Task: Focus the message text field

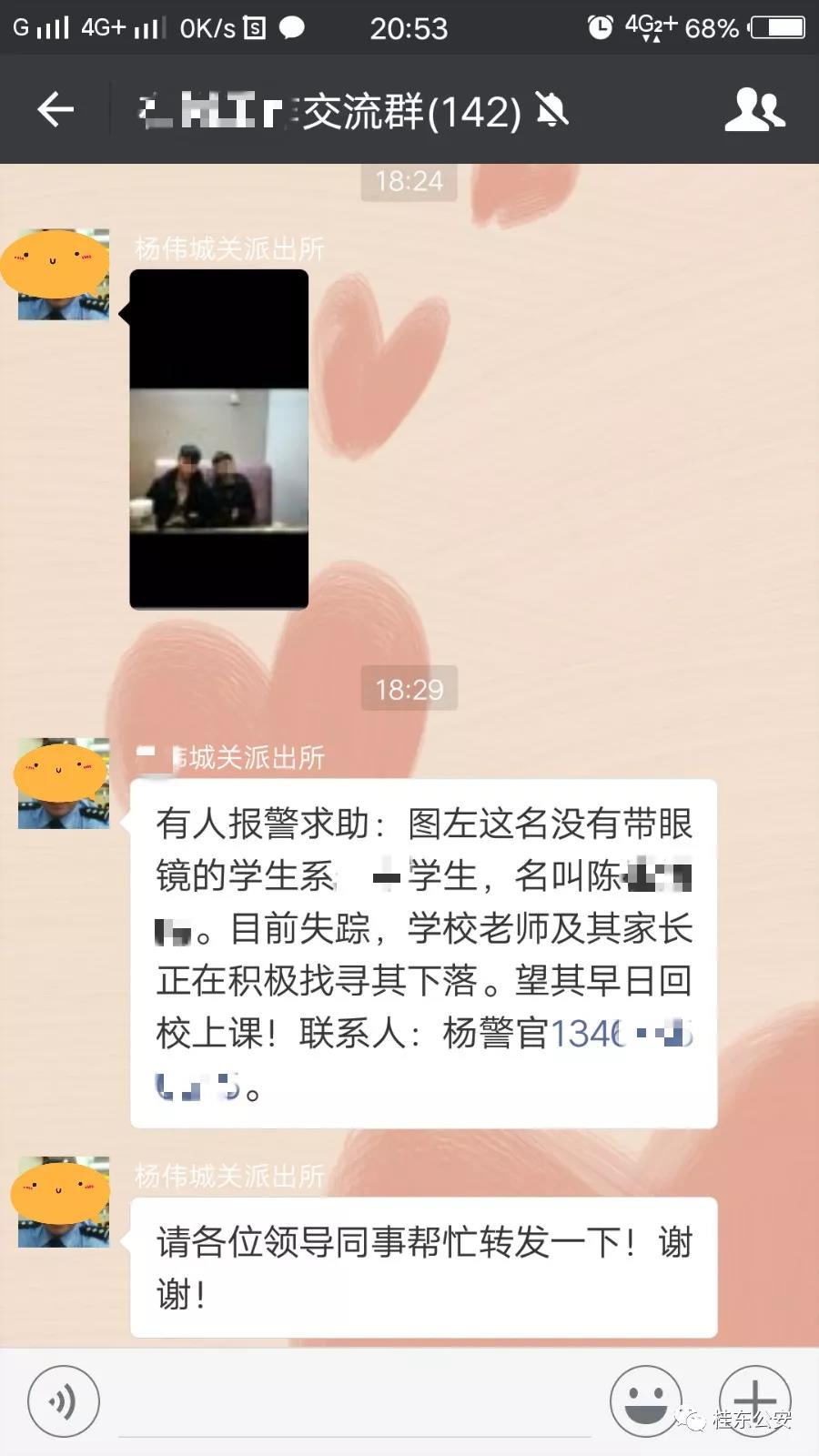Action: [x=355, y=1406]
